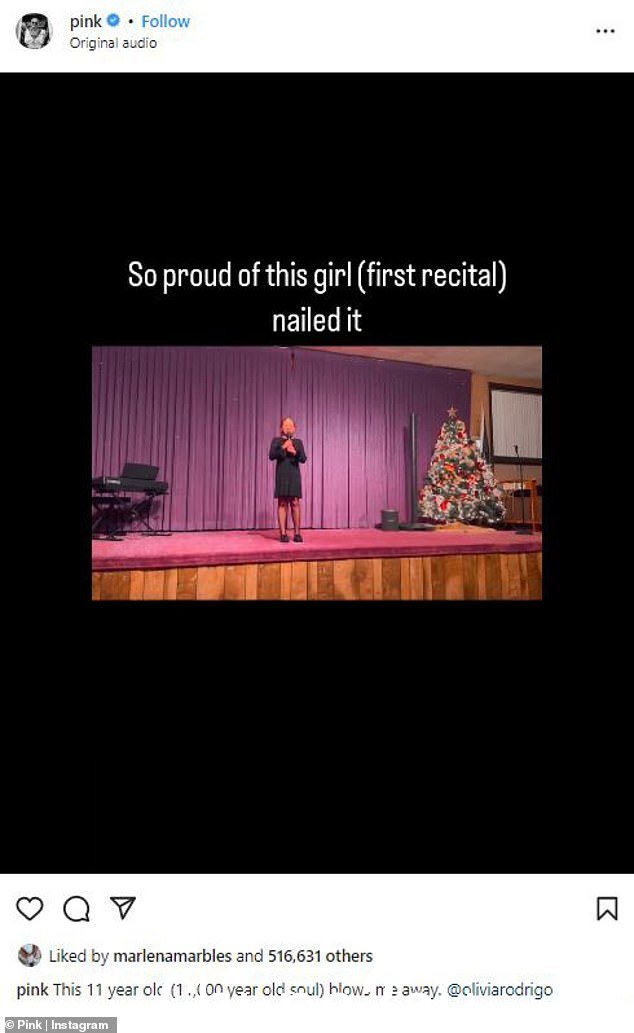View the 516,631 others who liked
634x1033 pixels.
[x=320, y=956]
